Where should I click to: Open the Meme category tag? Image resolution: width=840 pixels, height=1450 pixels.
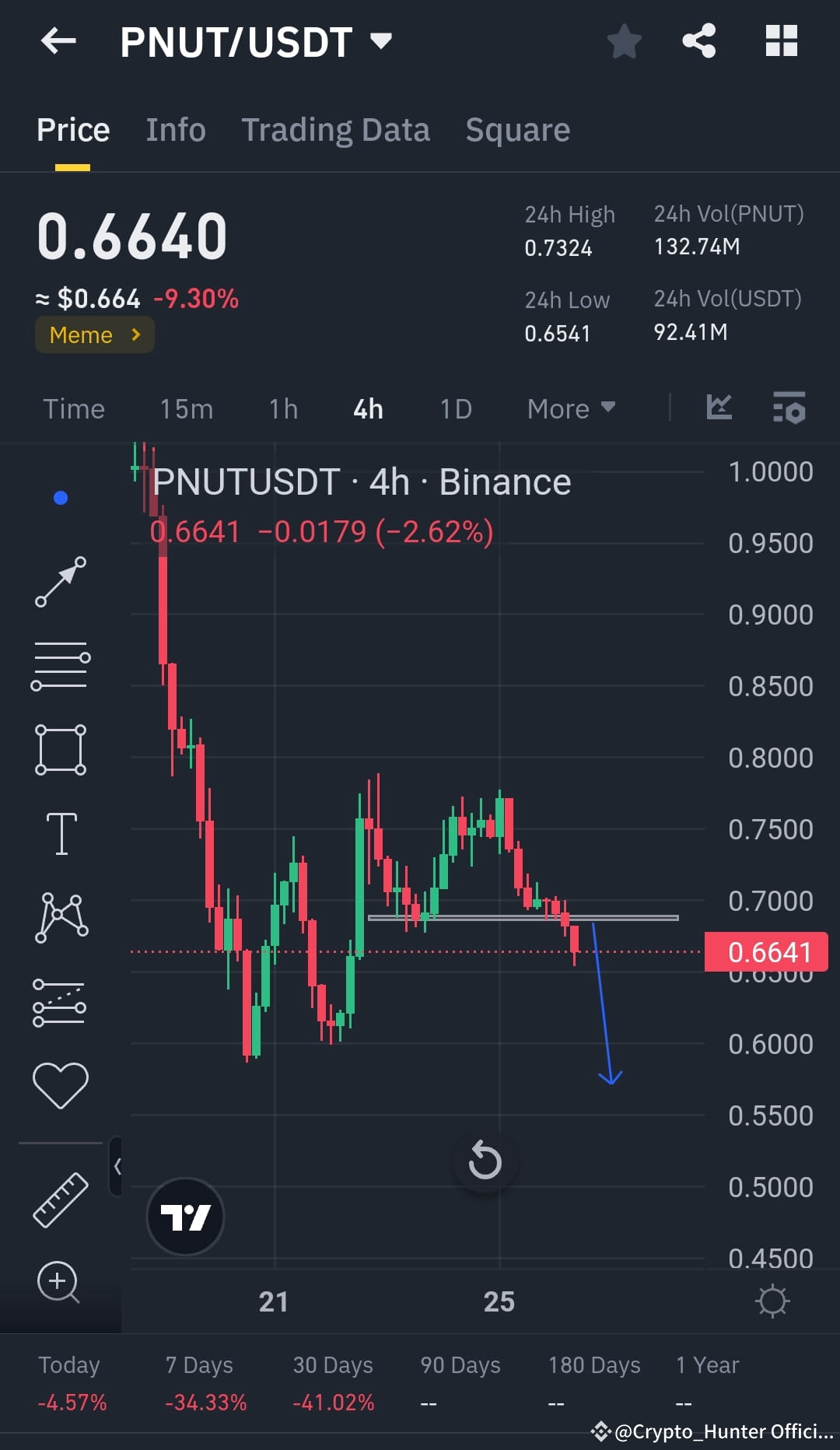(x=94, y=334)
